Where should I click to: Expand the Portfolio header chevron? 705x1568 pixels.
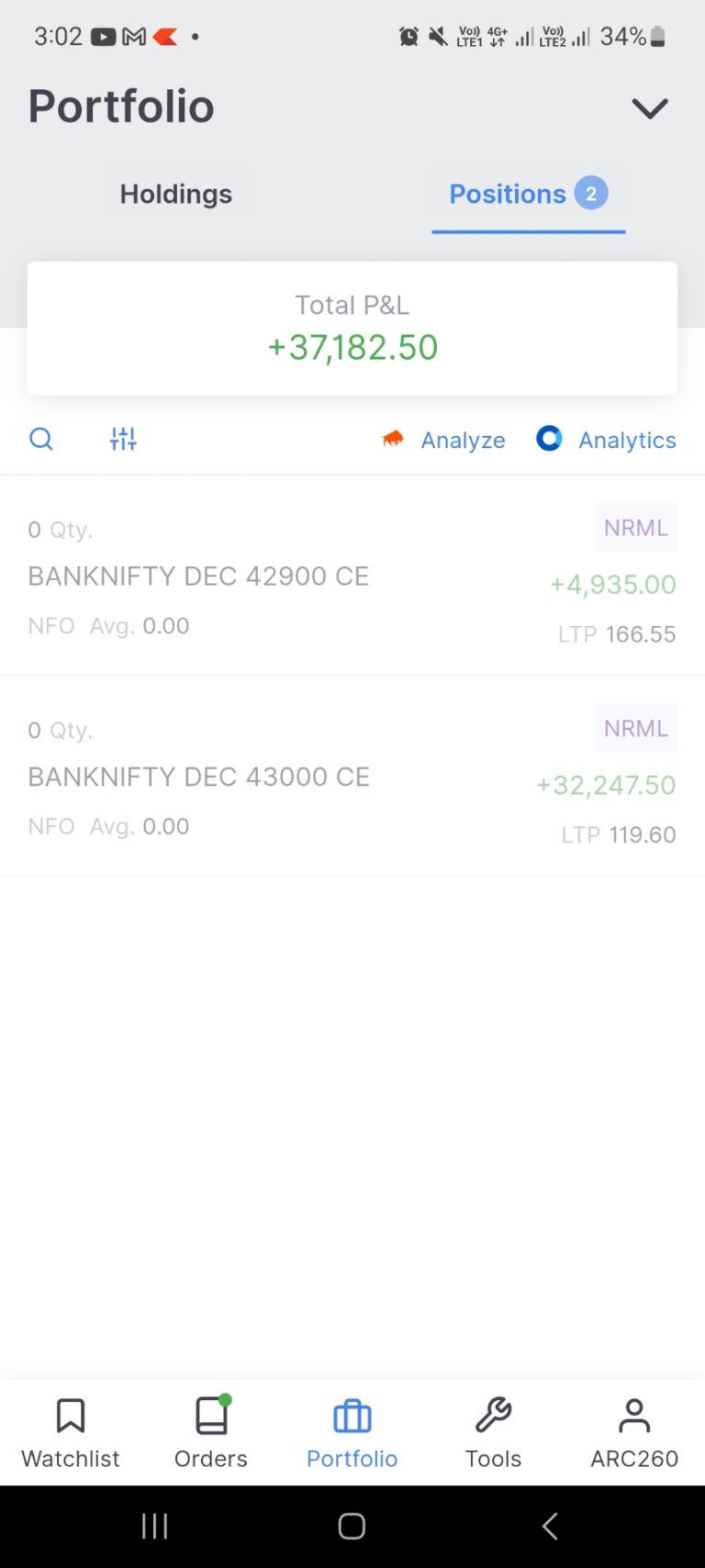[x=649, y=107]
